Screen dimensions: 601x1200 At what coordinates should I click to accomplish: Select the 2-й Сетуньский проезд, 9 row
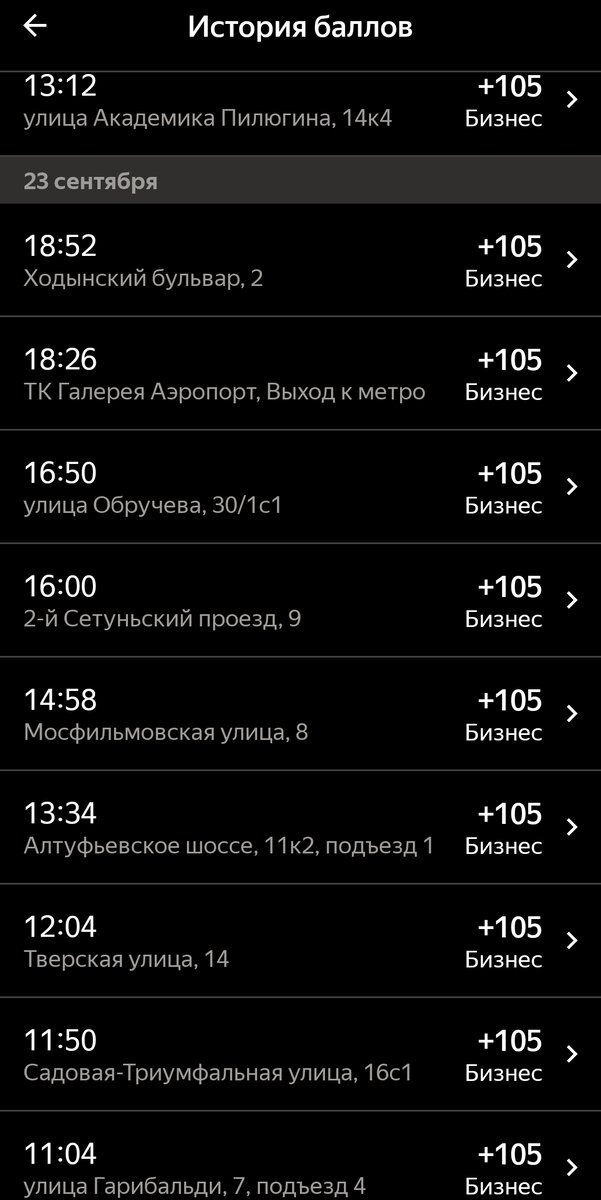[300, 601]
